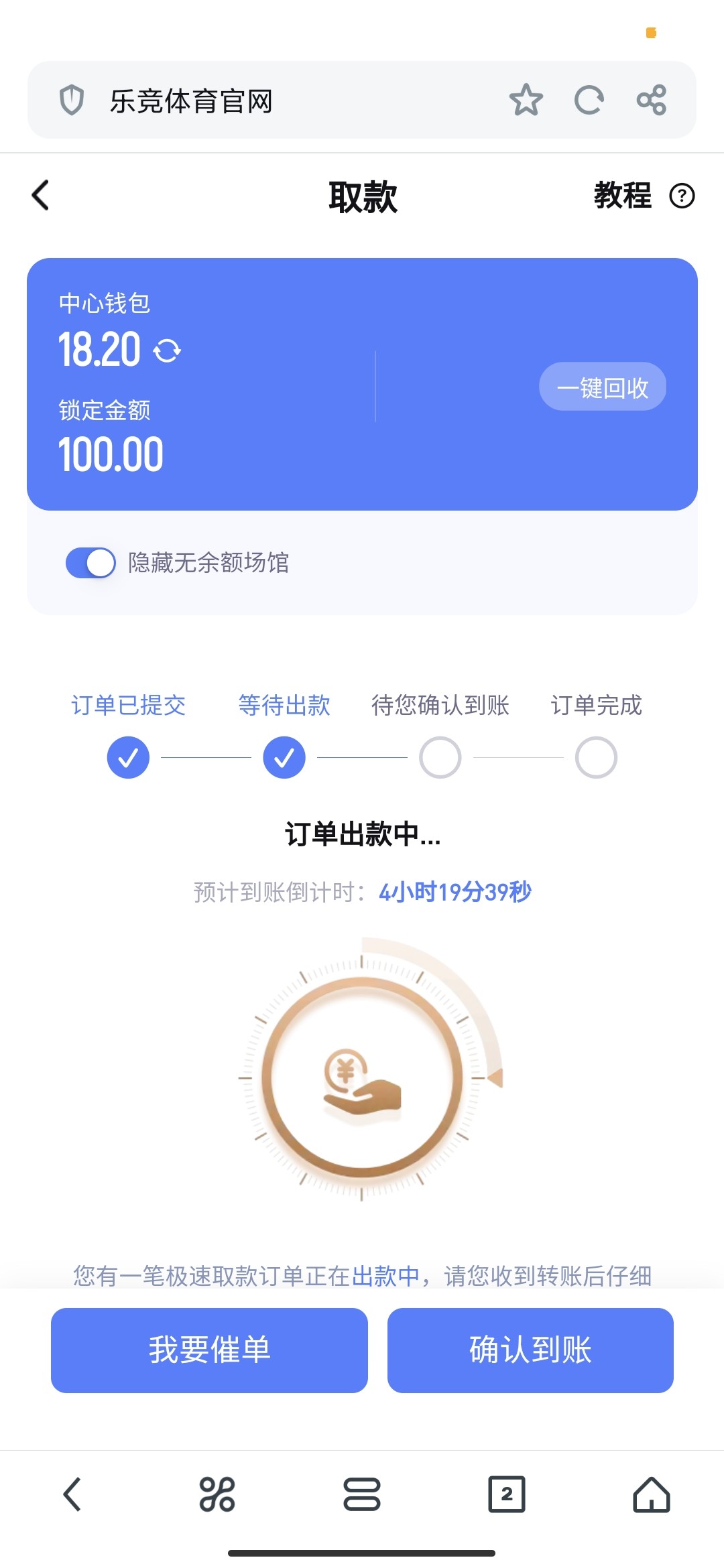Click the question mark help icon beside 教程
This screenshot has height=1568, width=724.
click(x=683, y=196)
